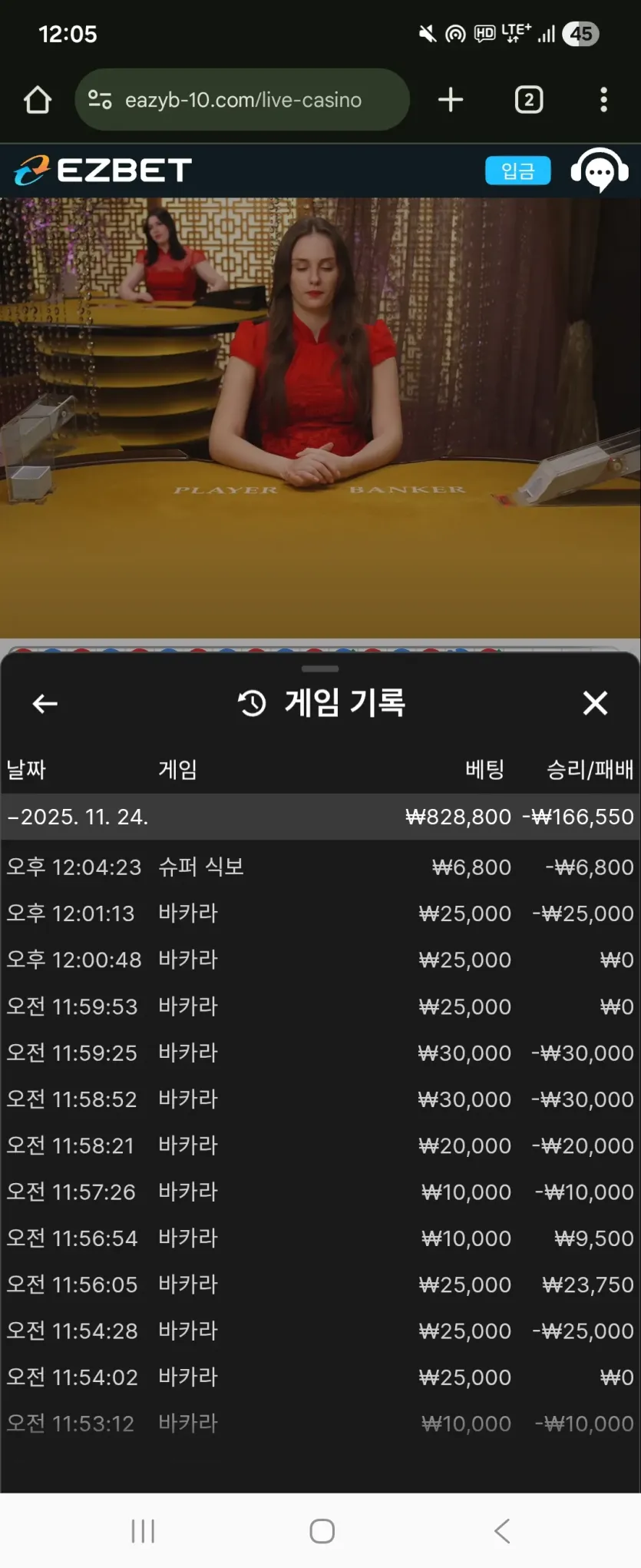Open the tab switcher showing 2 tabs
Image resolution: width=641 pixels, height=1568 pixels.
point(528,100)
